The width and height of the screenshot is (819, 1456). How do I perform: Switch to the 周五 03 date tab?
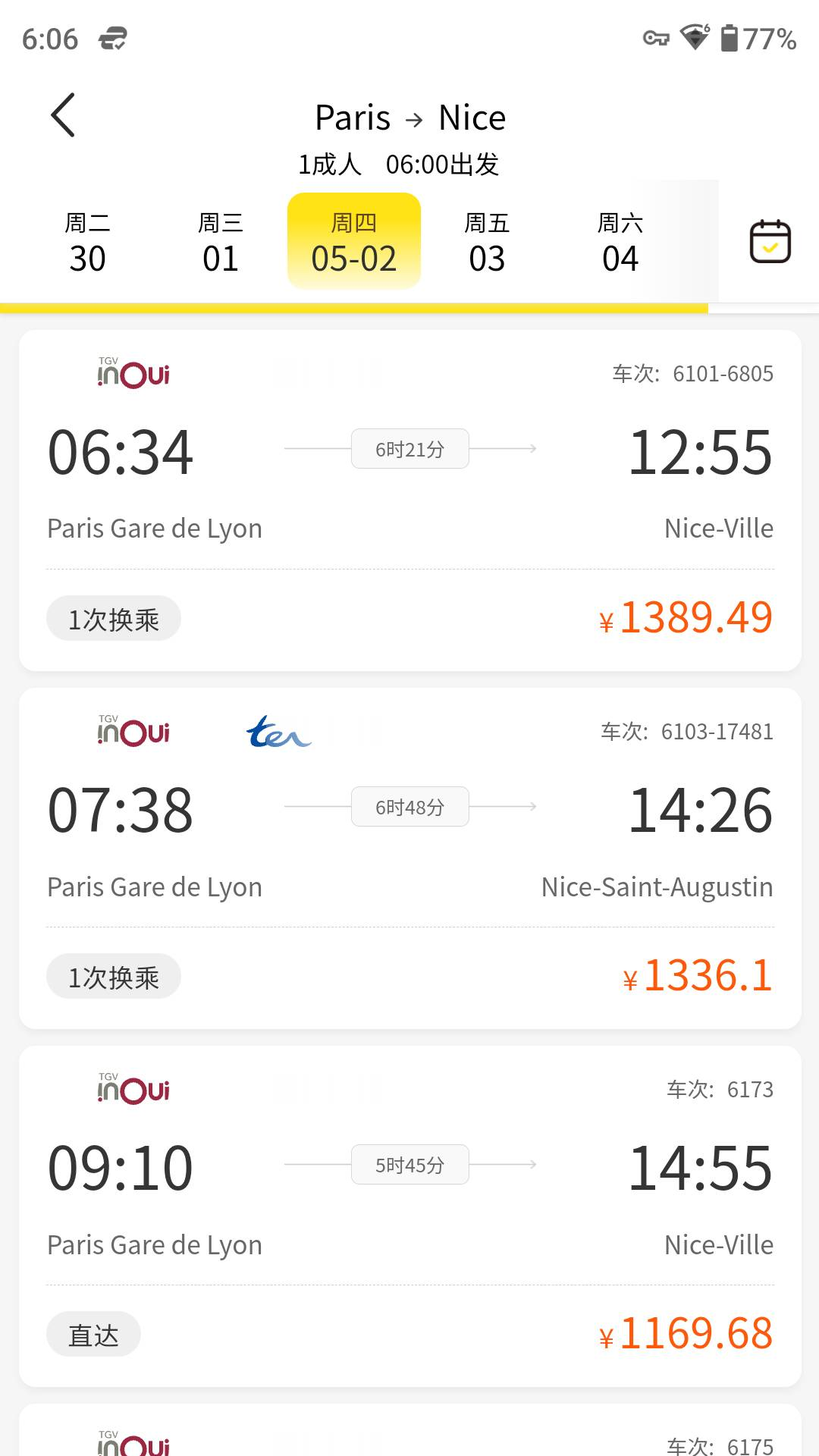(488, 240)
